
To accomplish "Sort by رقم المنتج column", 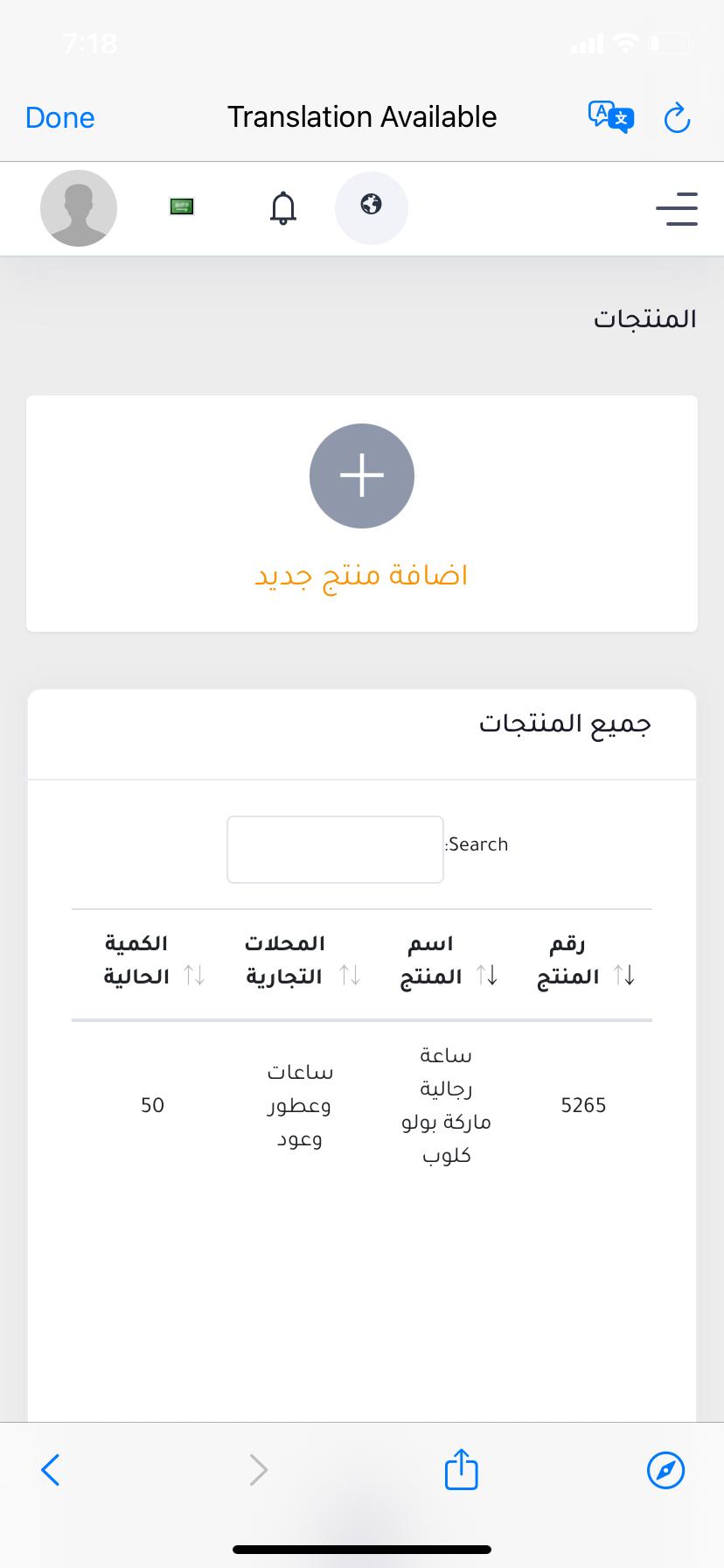I will (586, 961).
